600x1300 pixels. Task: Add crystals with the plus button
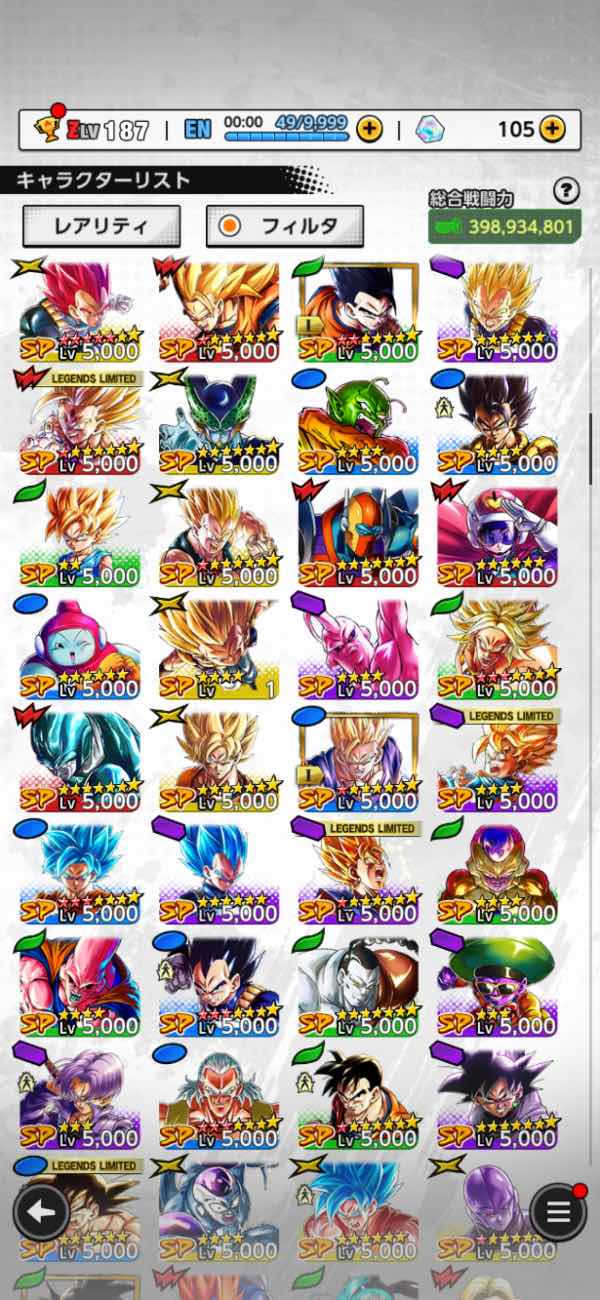(x=552, y=128)
